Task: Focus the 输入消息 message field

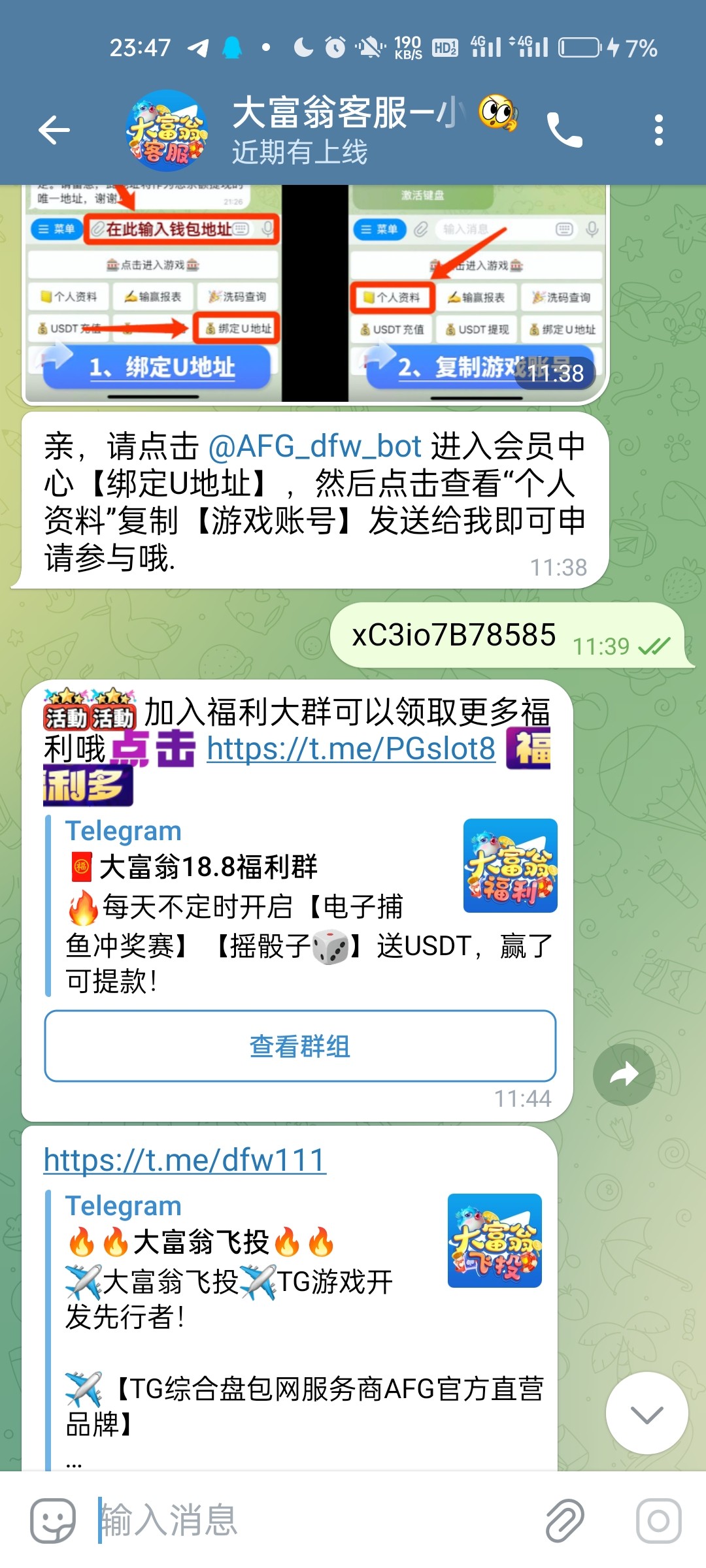Action: [314, 1520]
